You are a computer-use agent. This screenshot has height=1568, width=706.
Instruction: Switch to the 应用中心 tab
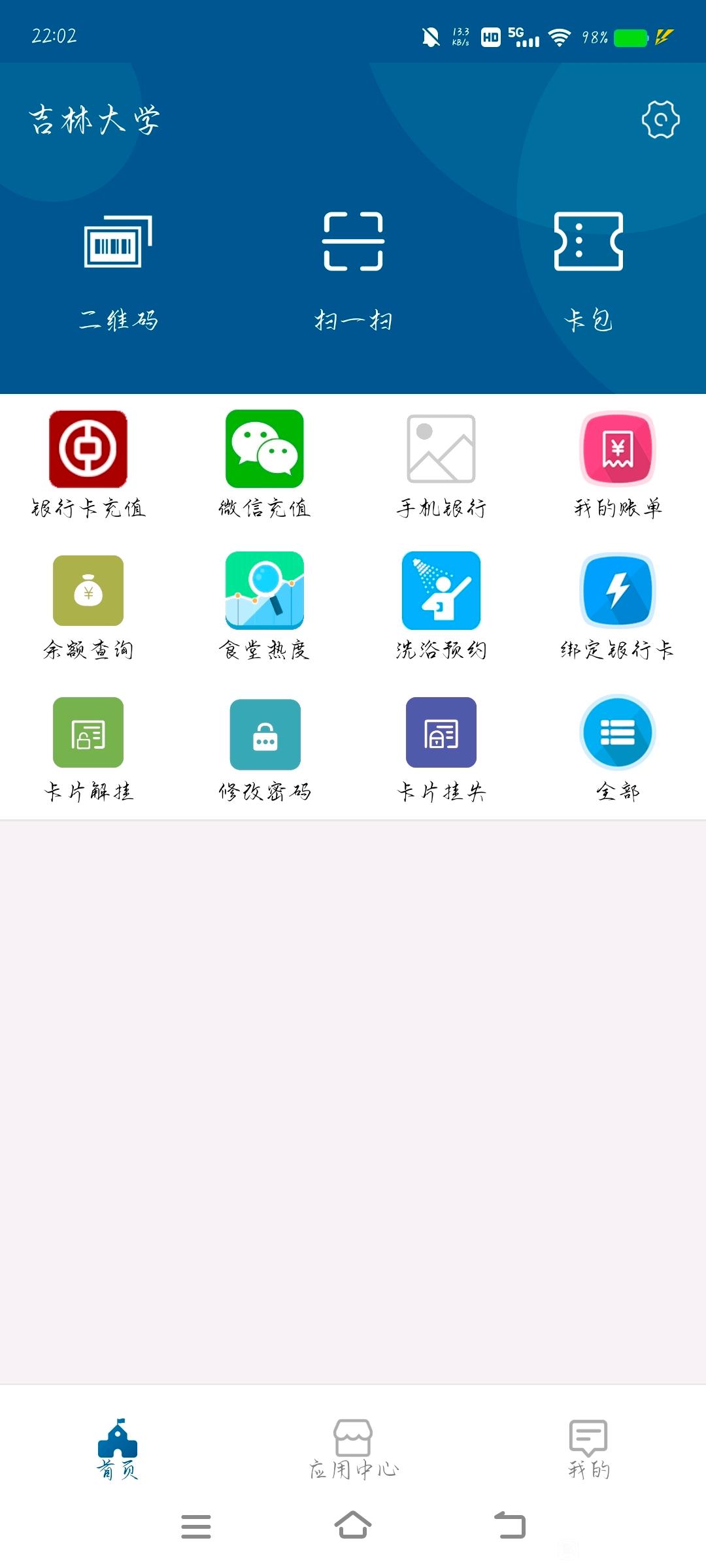point(353,1448)
